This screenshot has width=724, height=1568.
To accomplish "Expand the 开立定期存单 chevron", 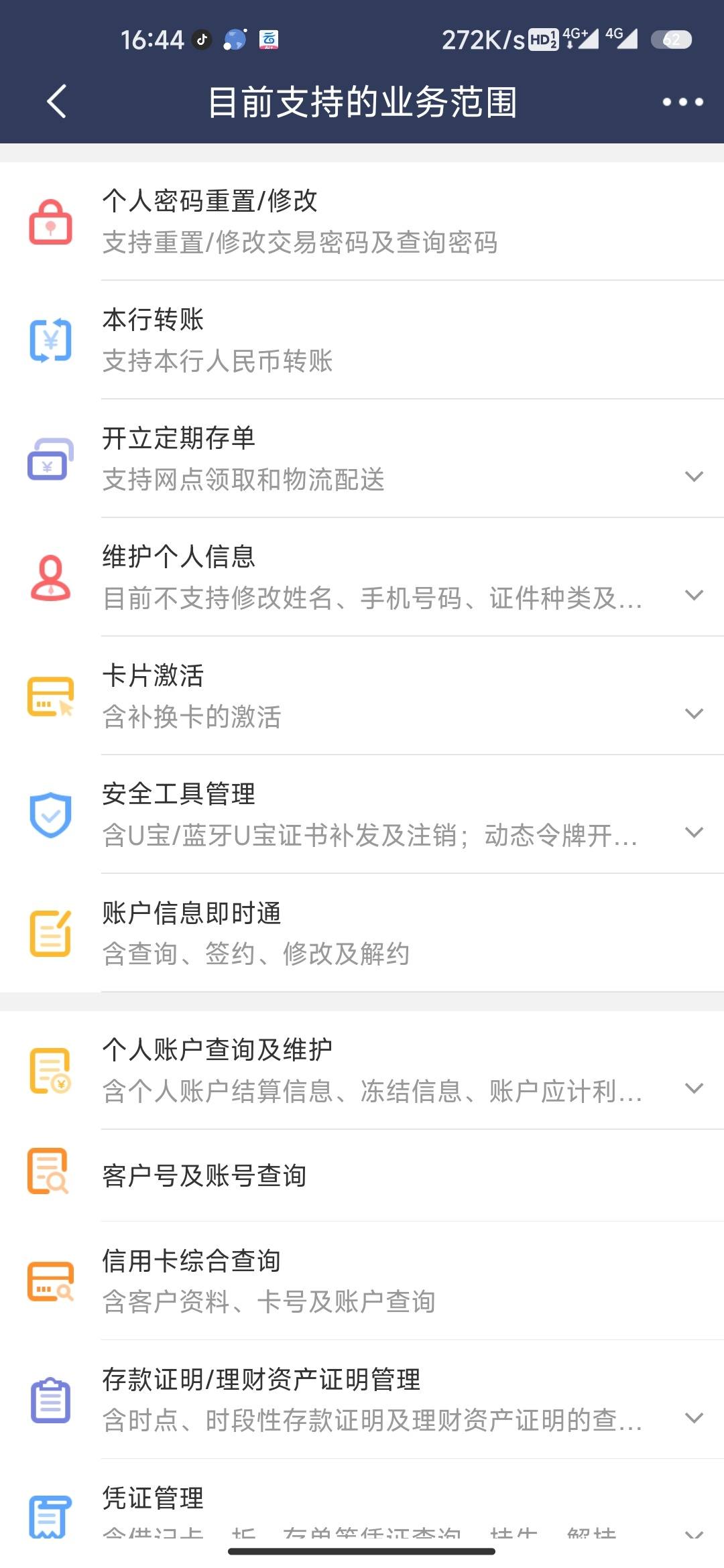I will coord(694,476).
